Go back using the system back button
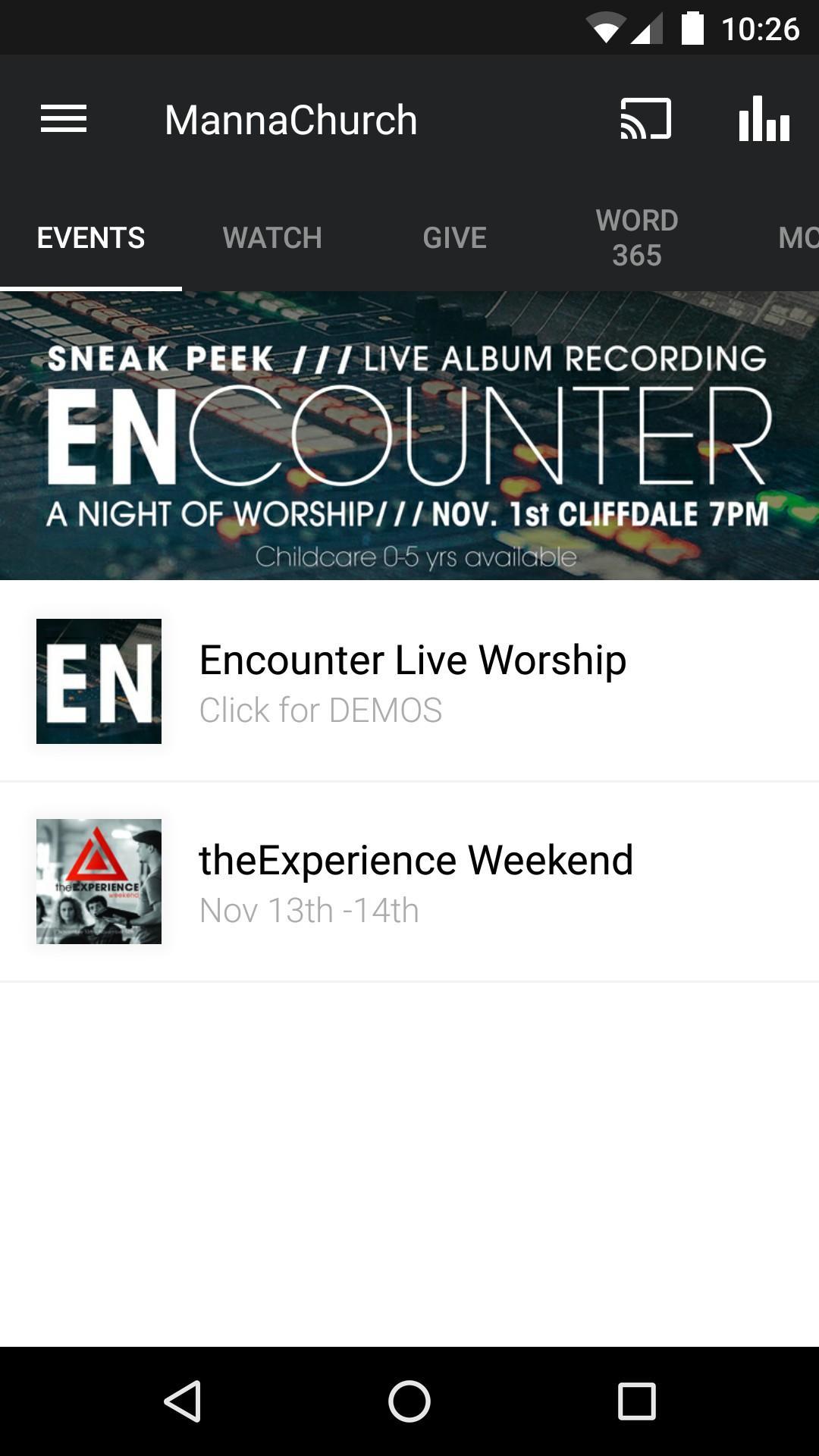 (183, 1401)
